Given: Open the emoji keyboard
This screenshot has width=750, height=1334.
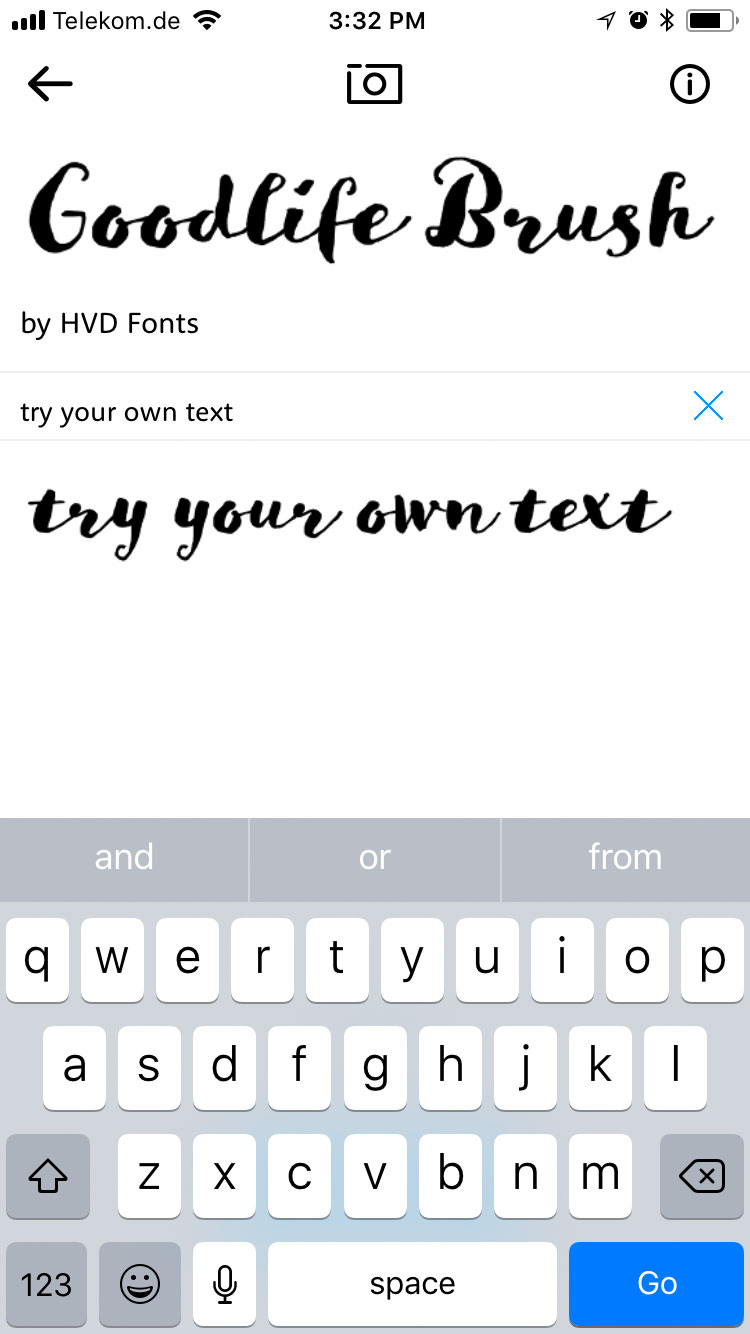Looking at the screenshot, I should pos(140,1284).
